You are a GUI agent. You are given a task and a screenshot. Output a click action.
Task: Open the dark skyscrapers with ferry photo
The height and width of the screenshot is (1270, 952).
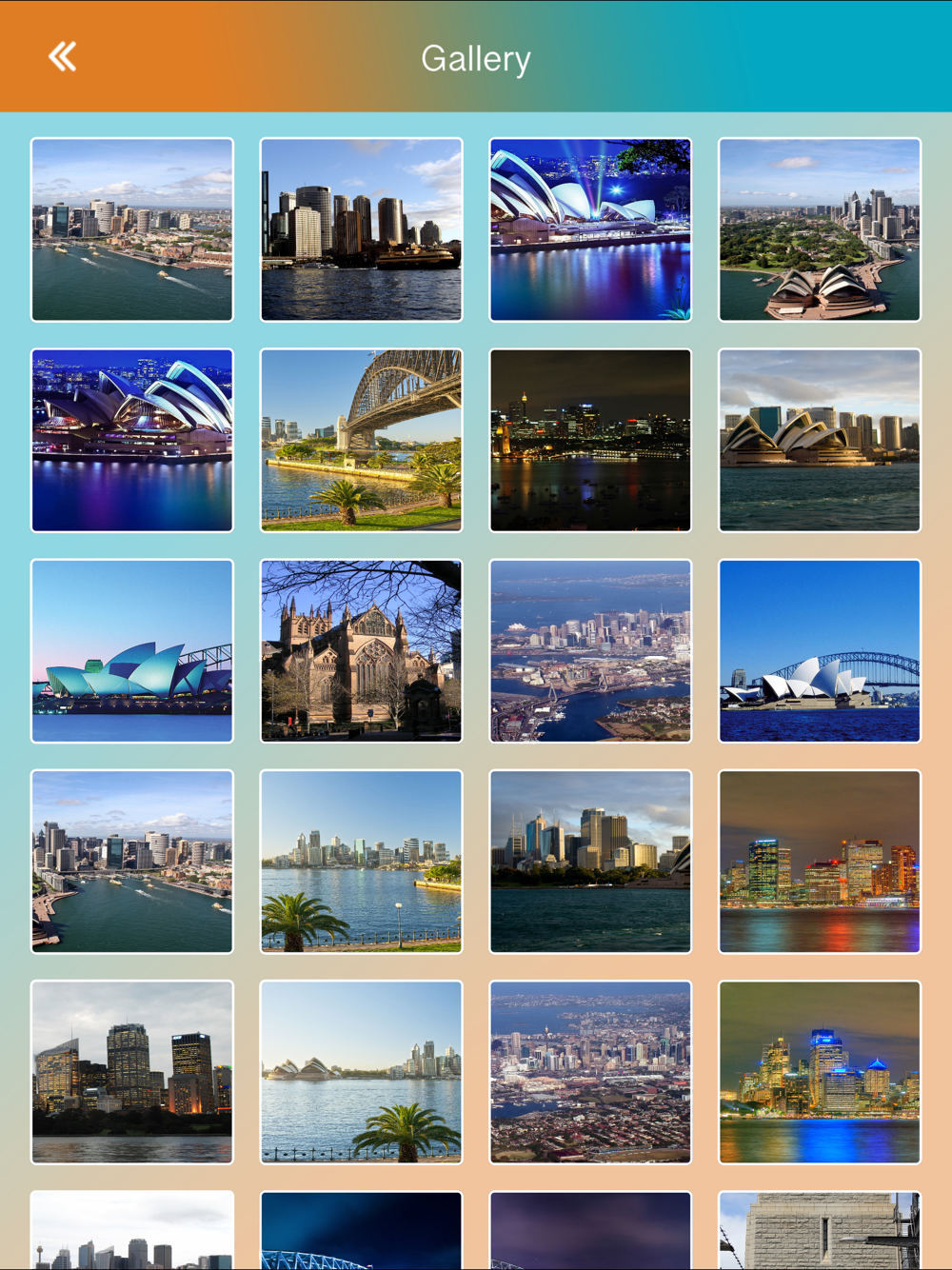point(361,229)
